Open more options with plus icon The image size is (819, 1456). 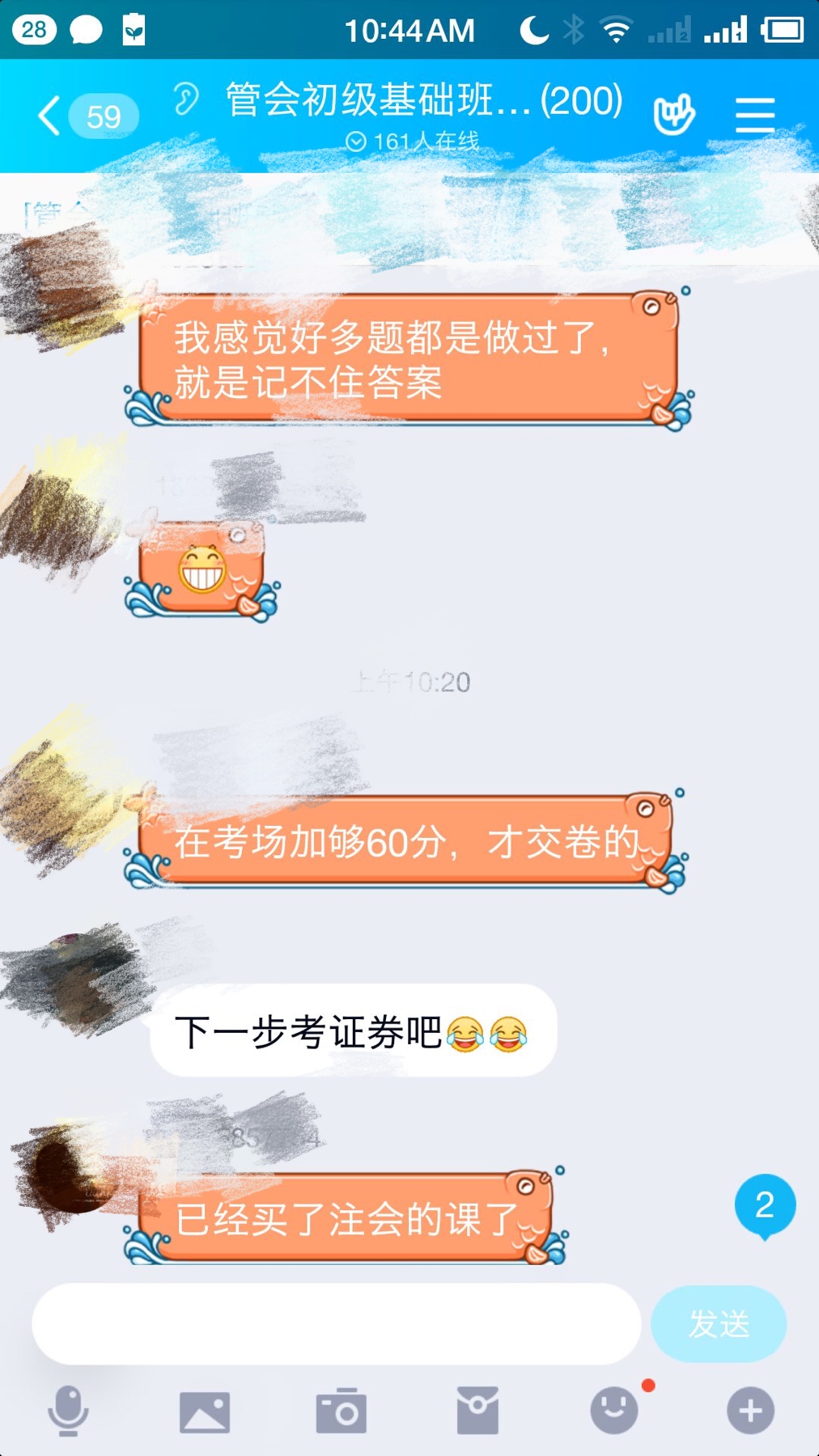[x=750, y=1411]
